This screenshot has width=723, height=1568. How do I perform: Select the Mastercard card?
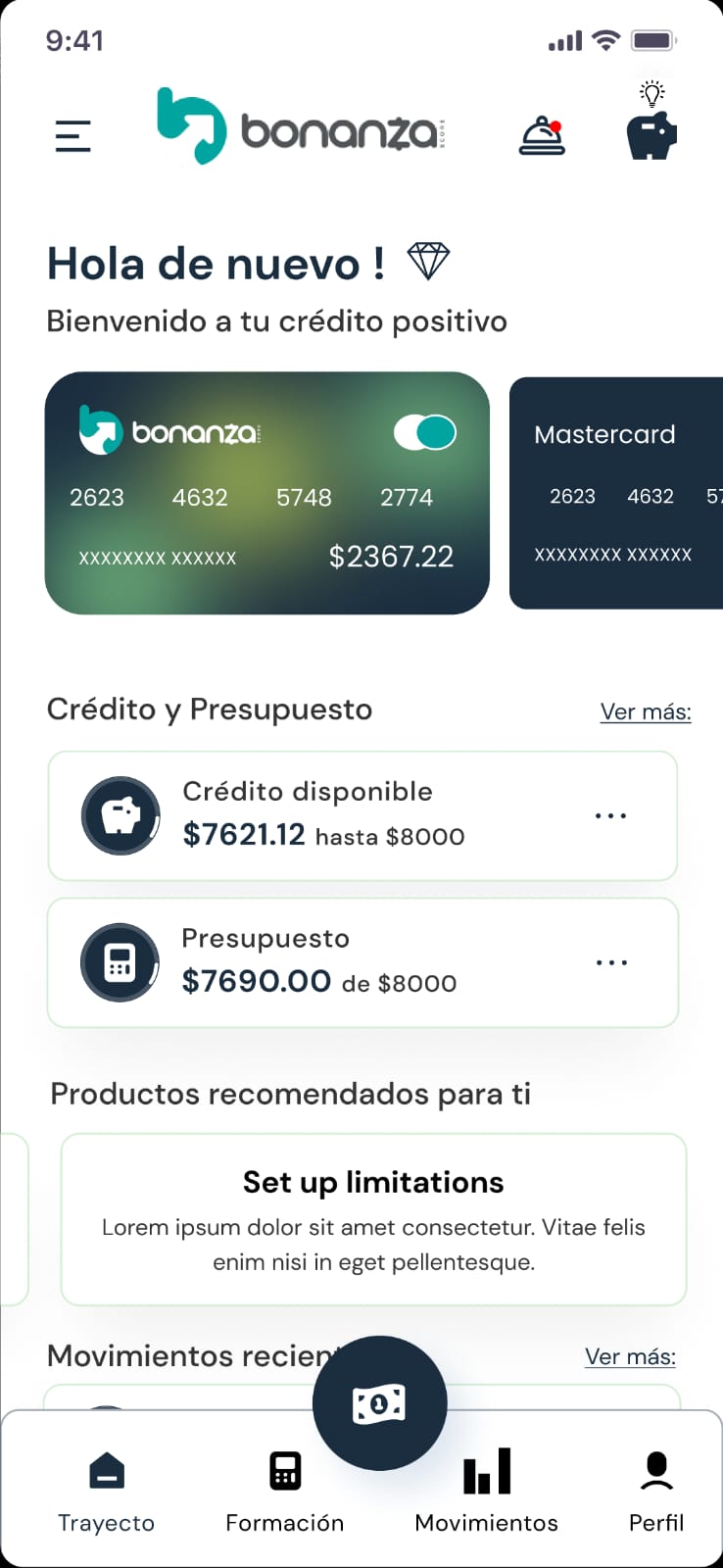coord(616,493)
